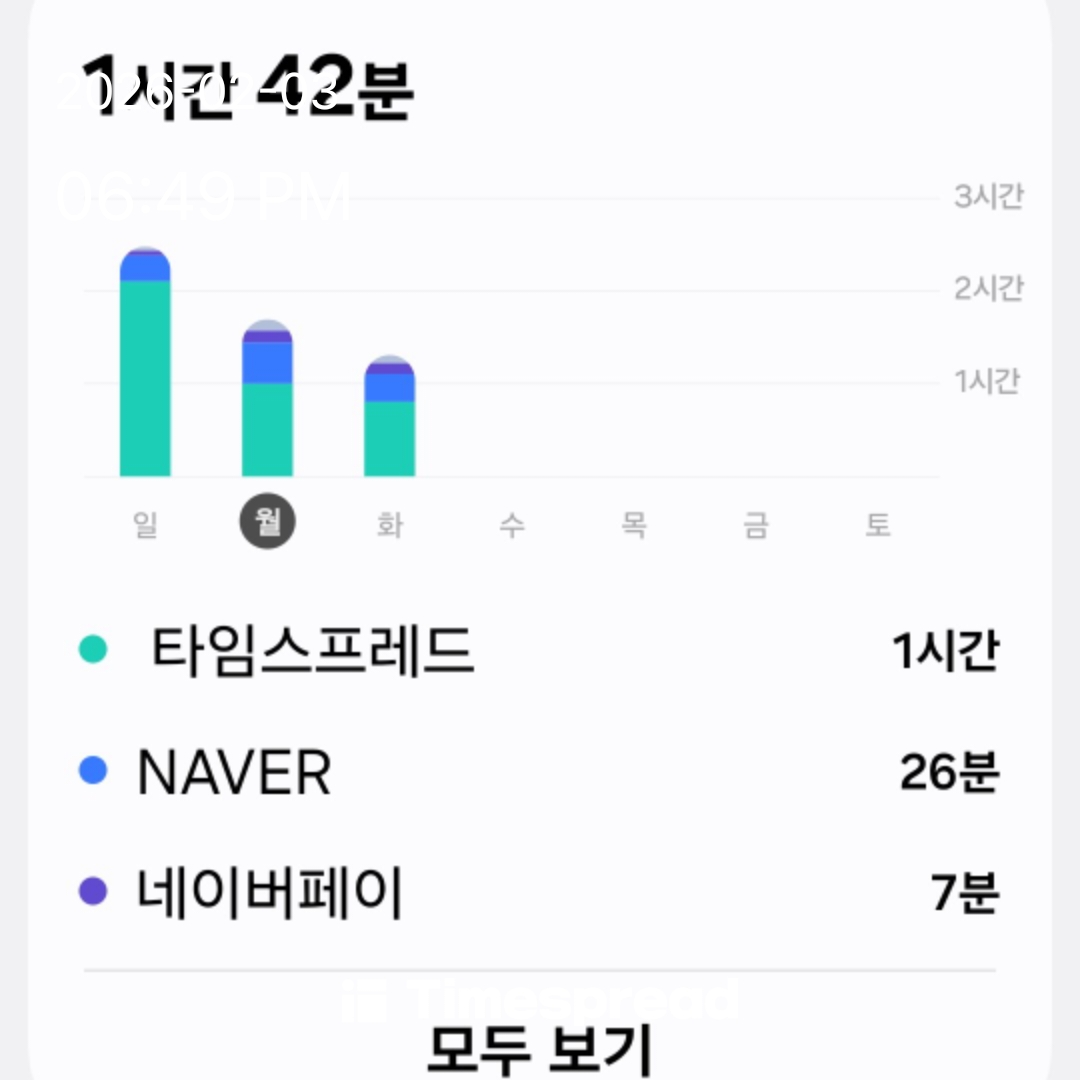1080x1080 pixels.
Task: Switch to 화 (Tuesday) usage
Action: (390, 524)
